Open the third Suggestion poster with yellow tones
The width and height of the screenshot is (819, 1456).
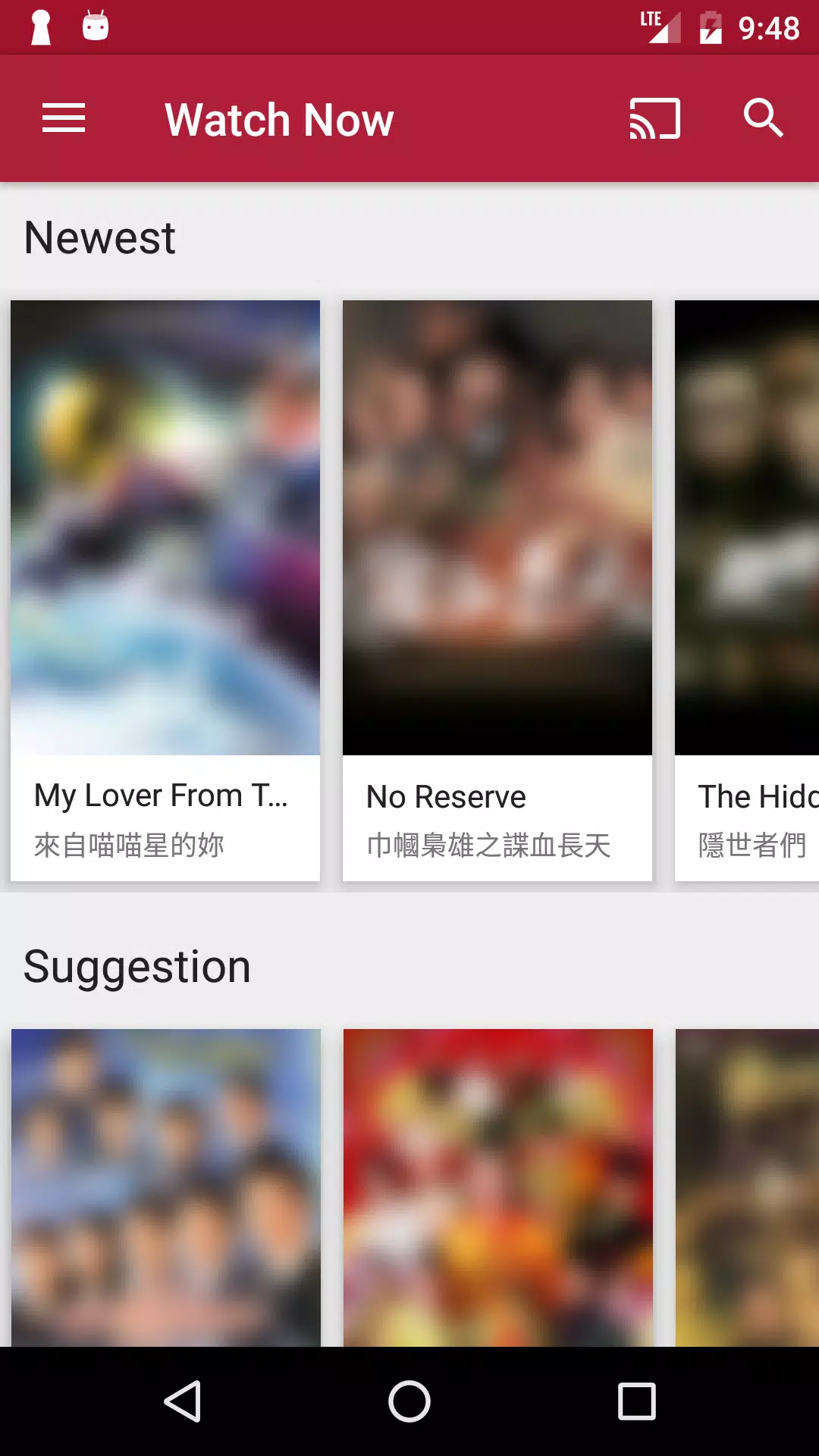pos(747,1187)
